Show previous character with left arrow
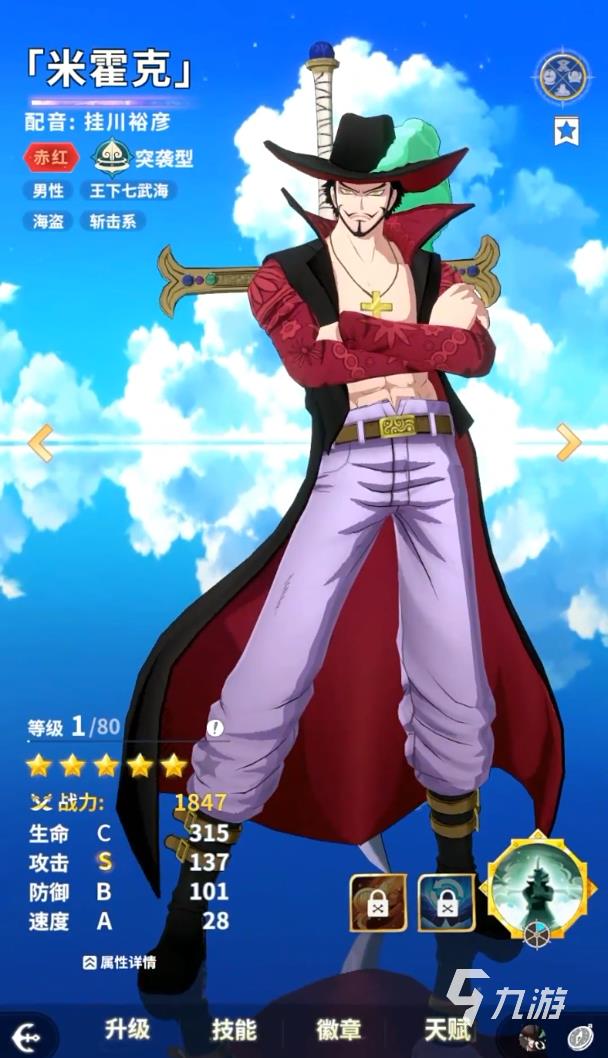Screen dimensions: 608x1058 click(39, 442)
